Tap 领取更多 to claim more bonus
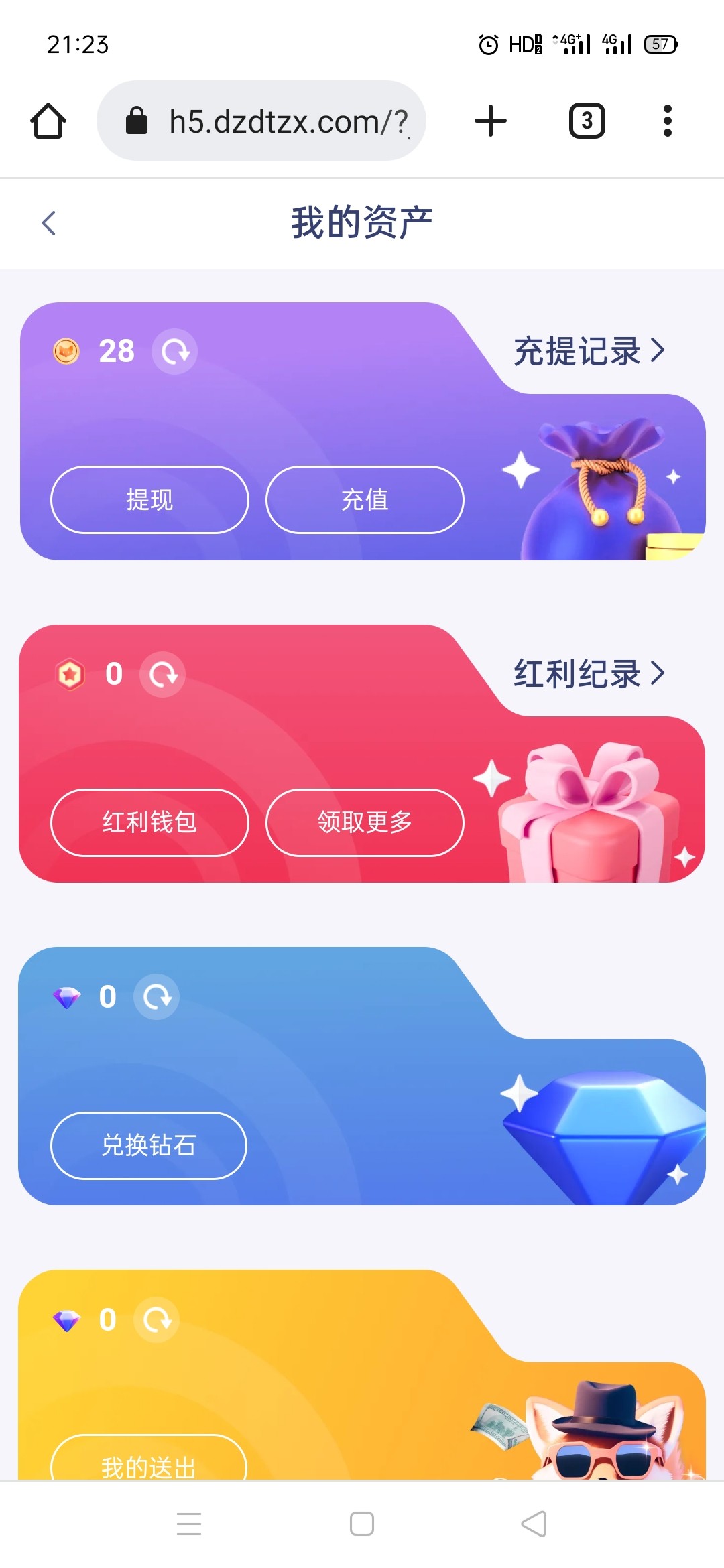The width and height of the screenshot is (724, 1568). 365,822
